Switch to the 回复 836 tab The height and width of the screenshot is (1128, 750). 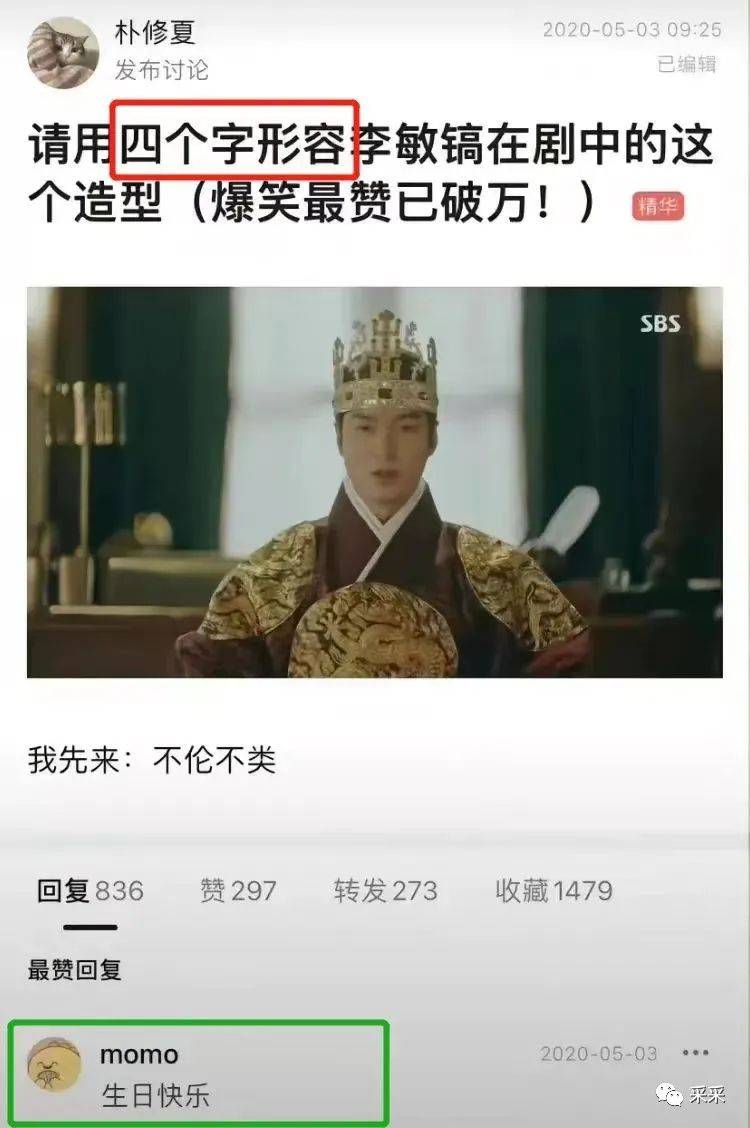(x=90, y=890)
